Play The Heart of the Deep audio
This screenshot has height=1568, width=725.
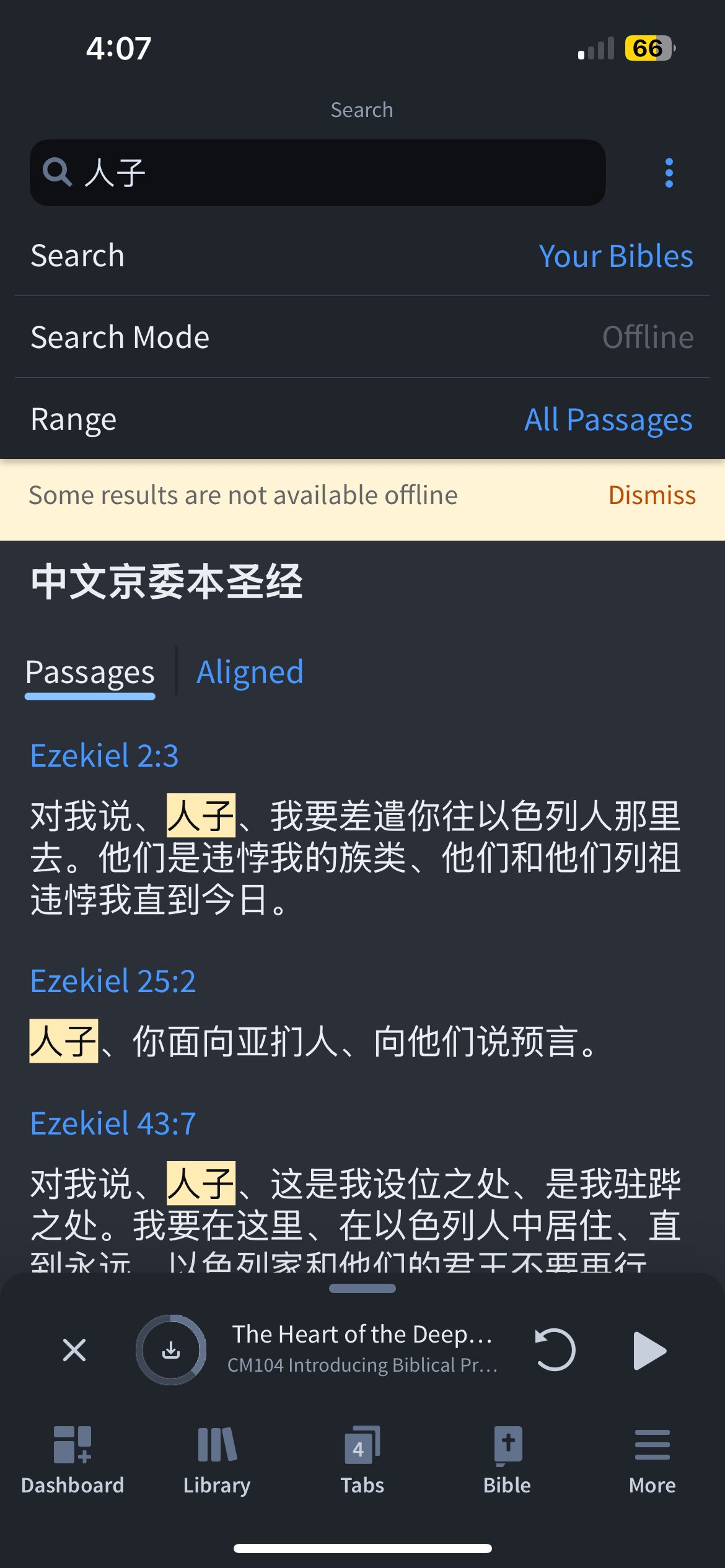click(649, 1350)
